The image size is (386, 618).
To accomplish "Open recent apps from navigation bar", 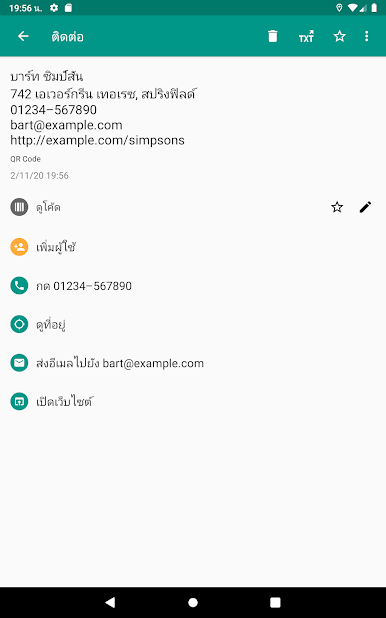I will tap(275, 602).
